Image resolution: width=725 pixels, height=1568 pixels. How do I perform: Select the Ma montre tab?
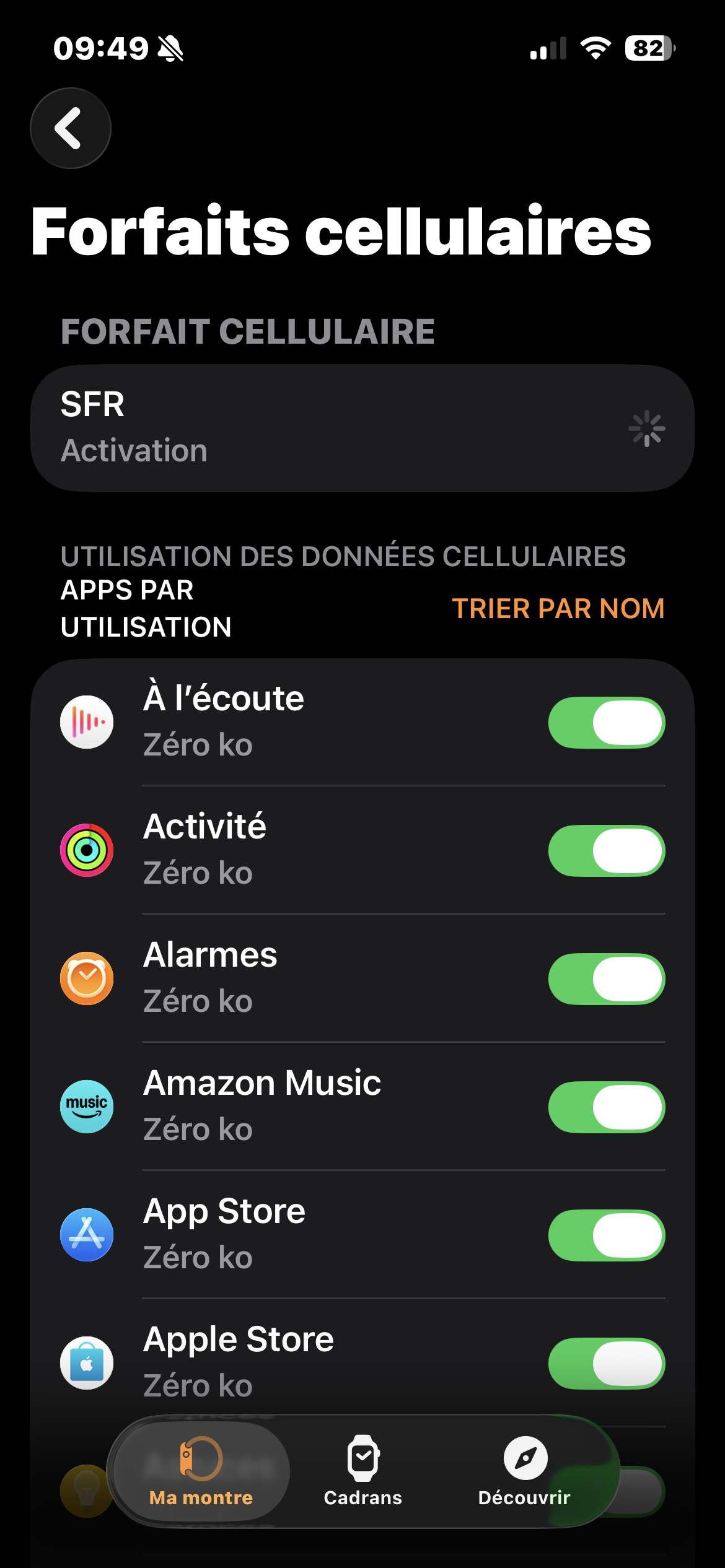click(201, 1471)
